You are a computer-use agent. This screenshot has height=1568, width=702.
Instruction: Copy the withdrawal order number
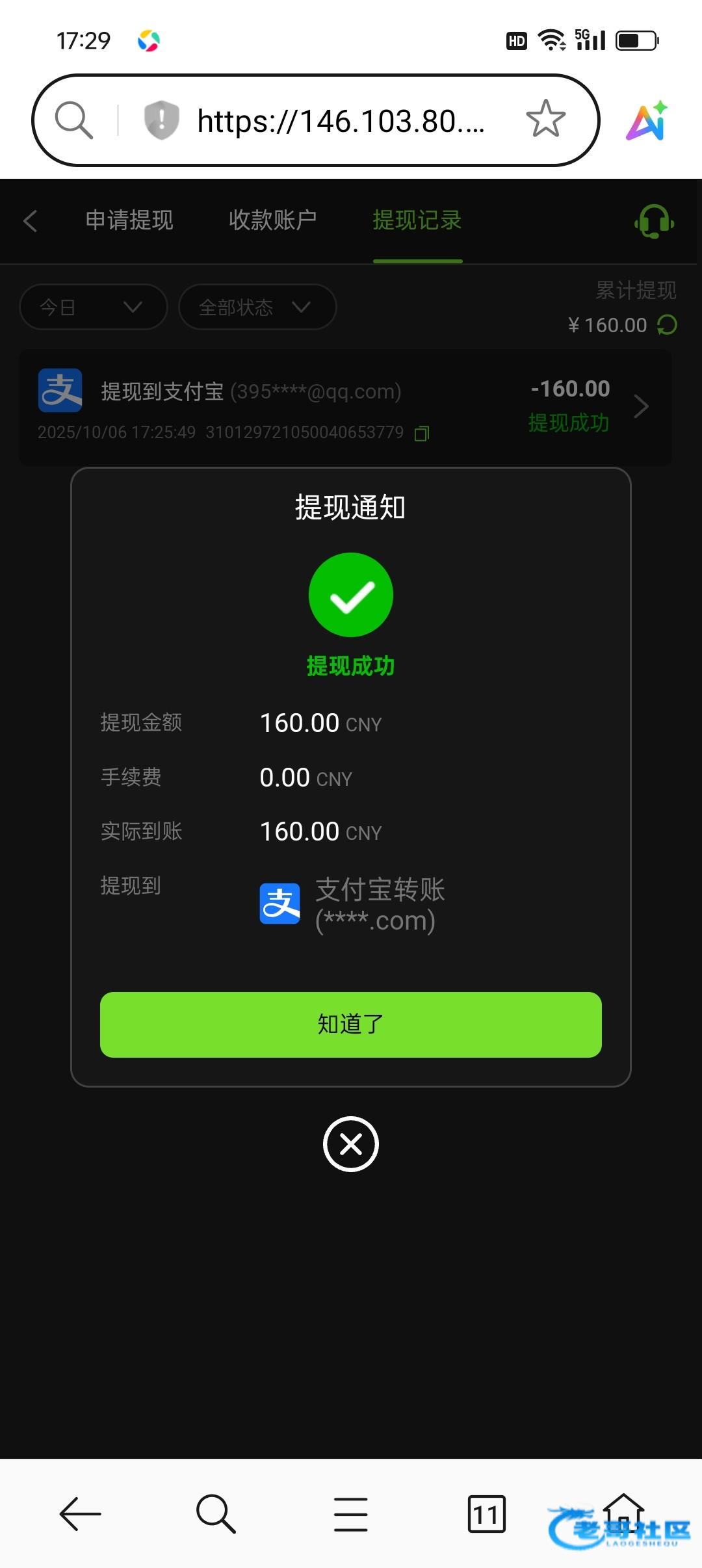[x=422, y=433]
